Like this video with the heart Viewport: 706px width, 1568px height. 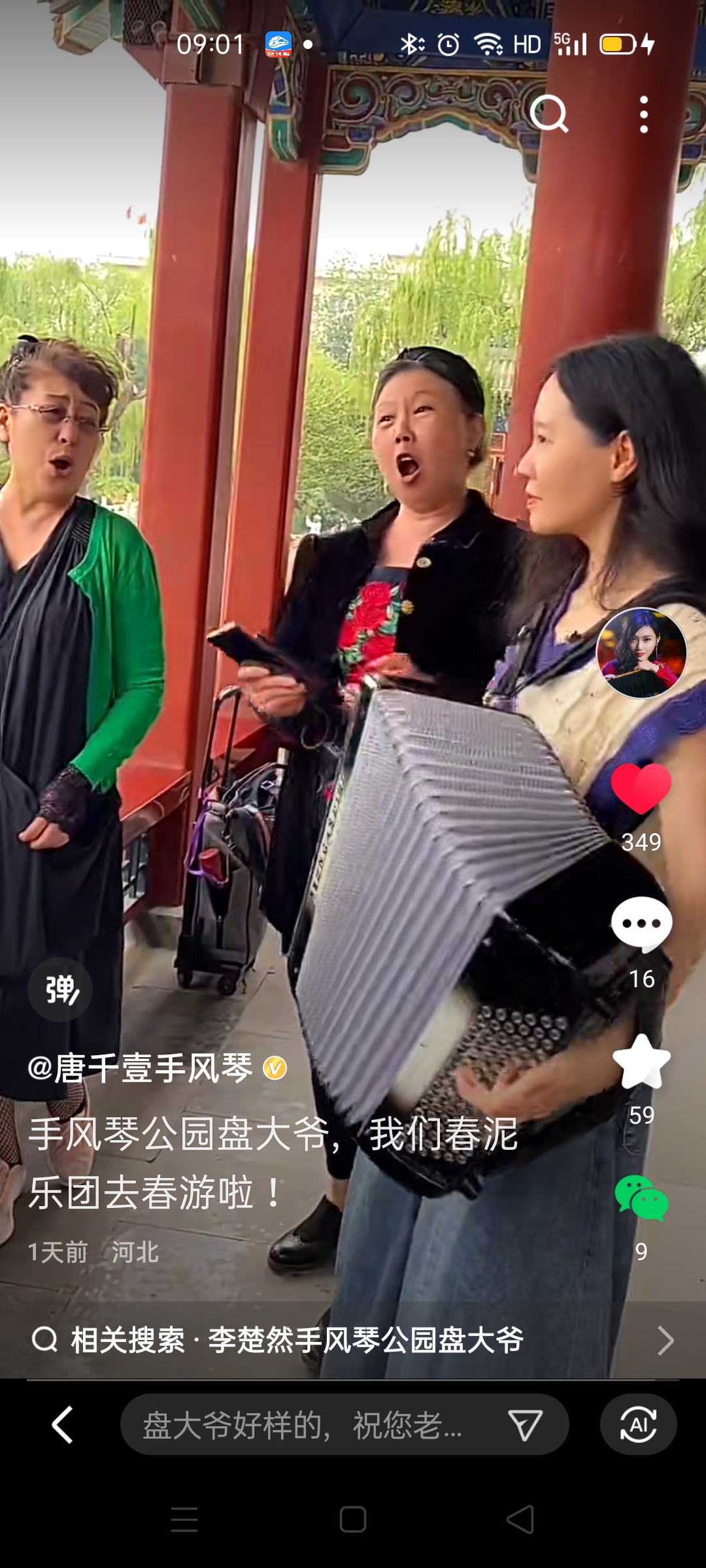pos(641,789)
